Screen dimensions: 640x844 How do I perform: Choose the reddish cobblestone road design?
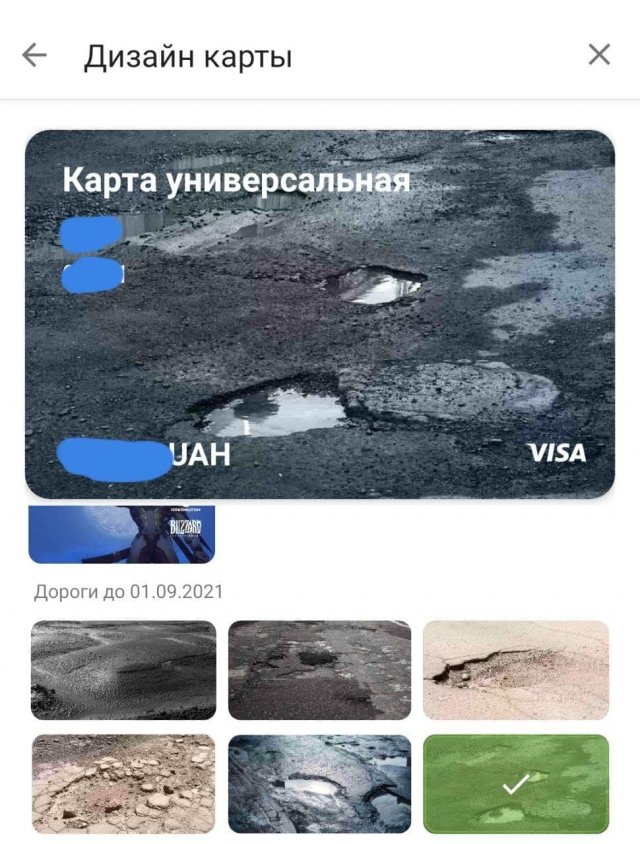(123, 784)
